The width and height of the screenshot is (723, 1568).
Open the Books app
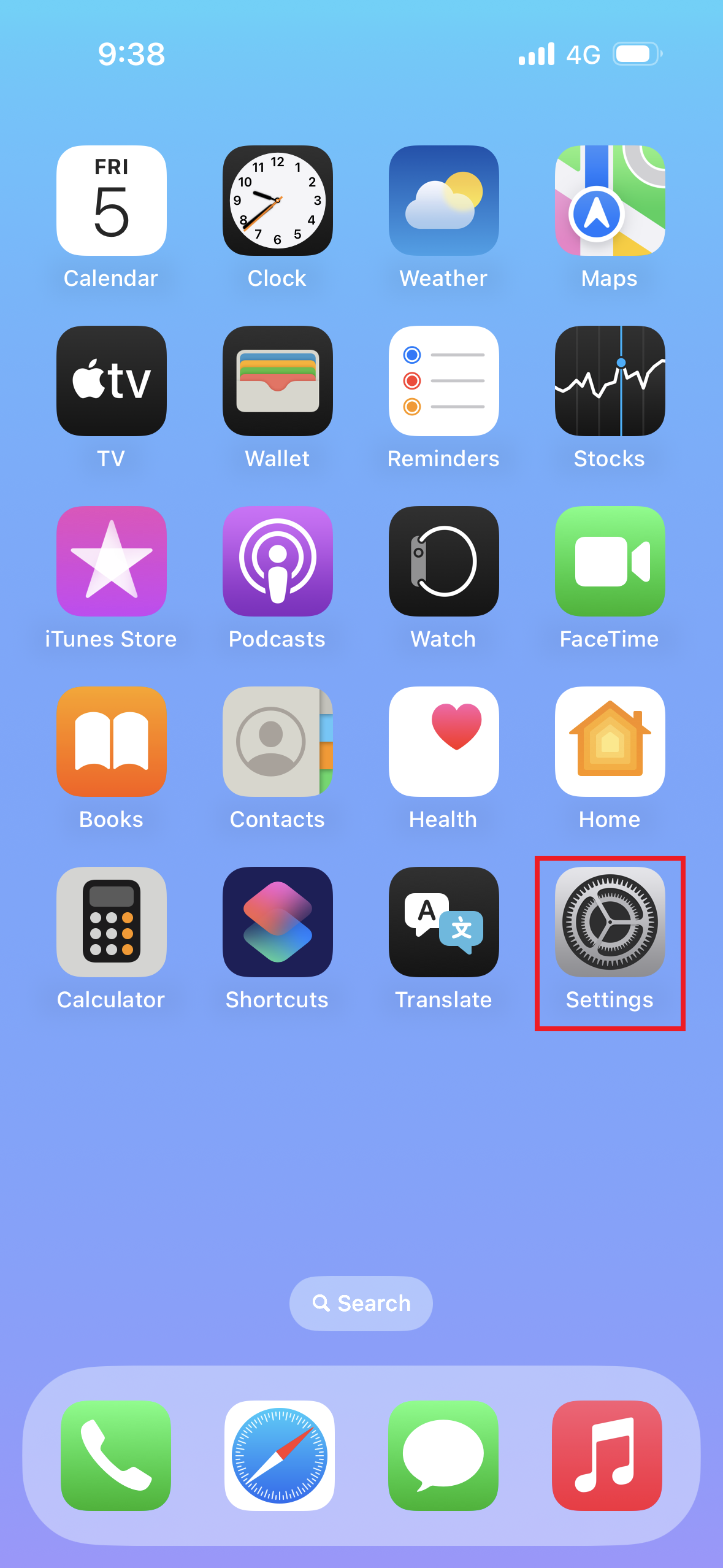coord(111,742)
